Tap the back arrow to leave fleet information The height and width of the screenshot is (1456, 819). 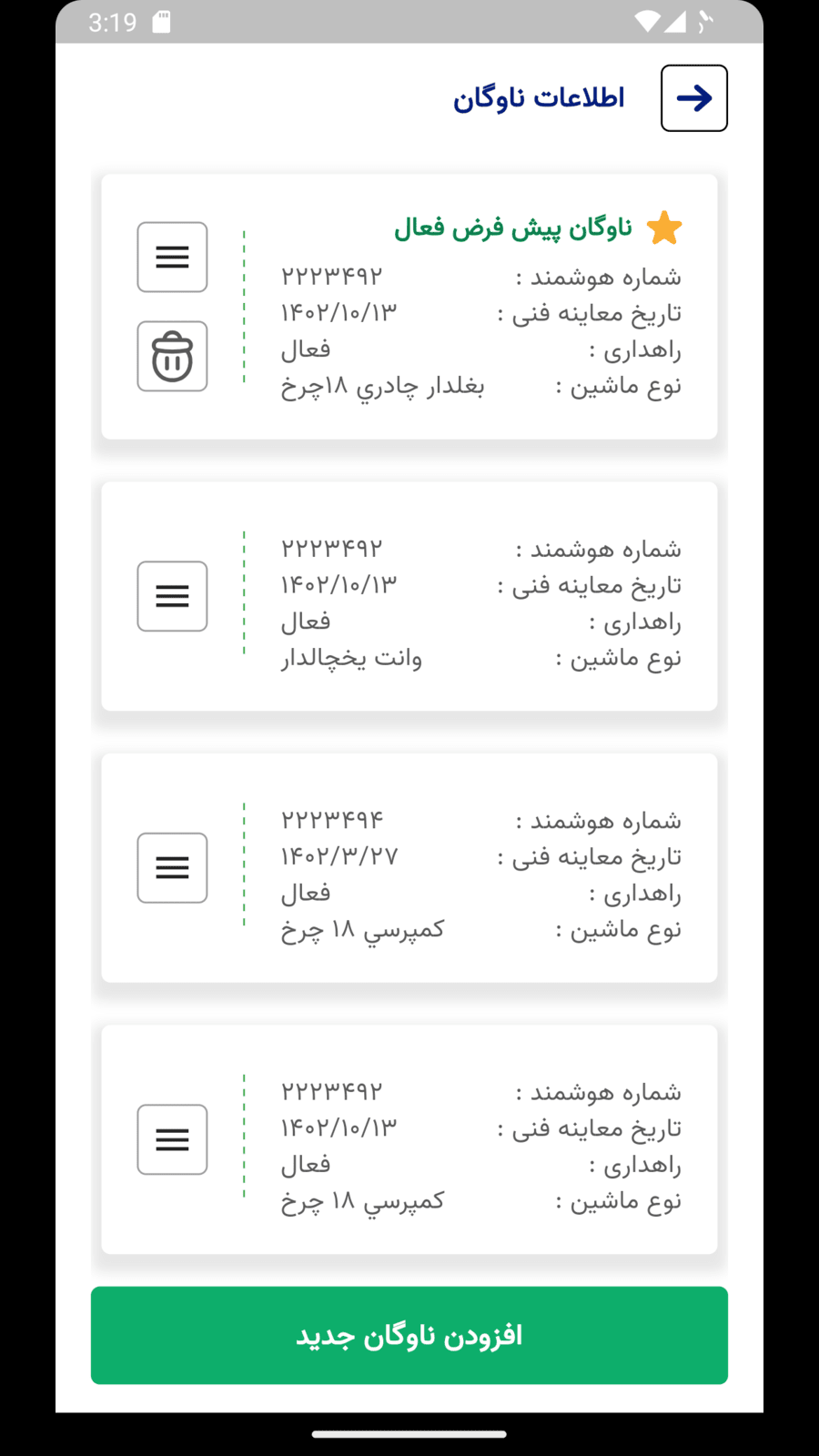[693, 98]
